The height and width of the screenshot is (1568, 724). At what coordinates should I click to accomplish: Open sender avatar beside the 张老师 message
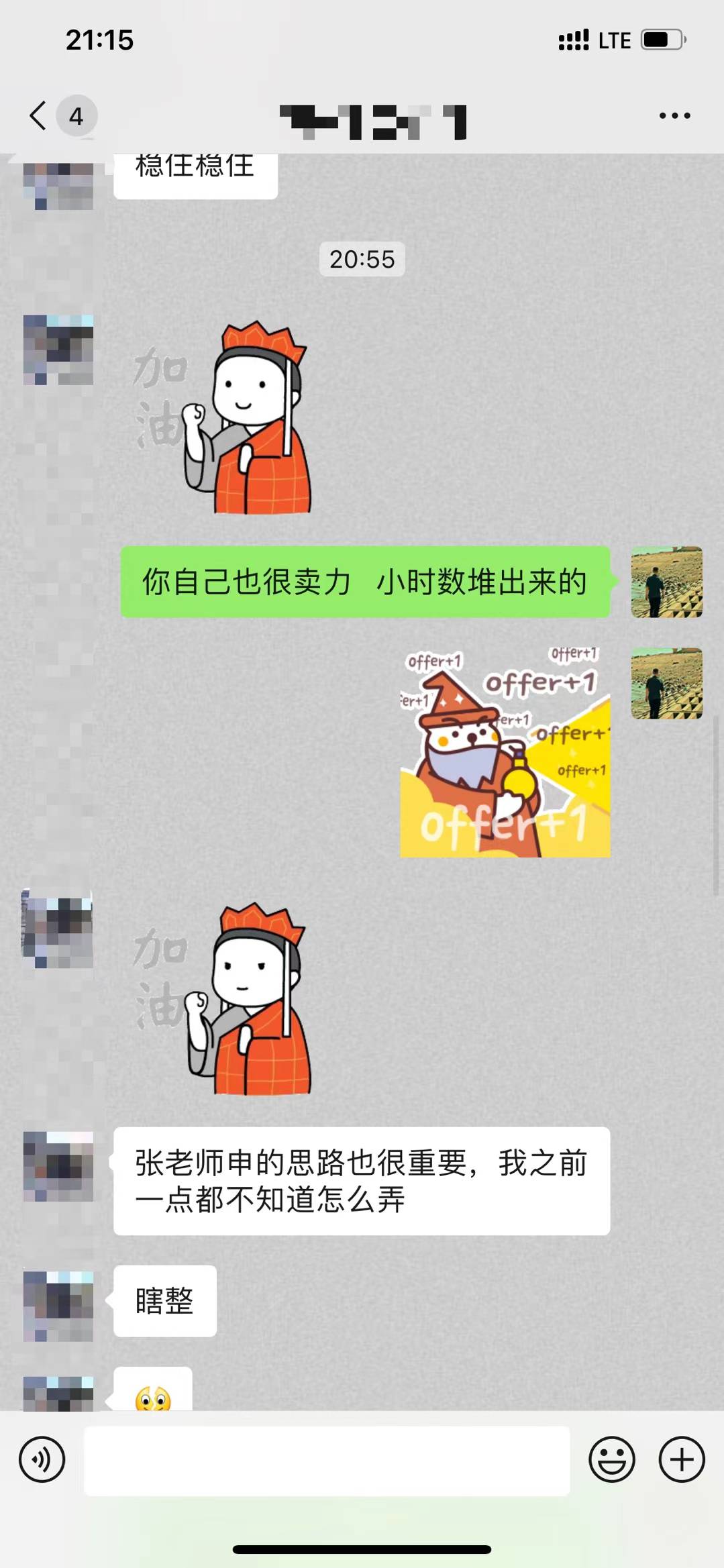tap(58, 1166)
